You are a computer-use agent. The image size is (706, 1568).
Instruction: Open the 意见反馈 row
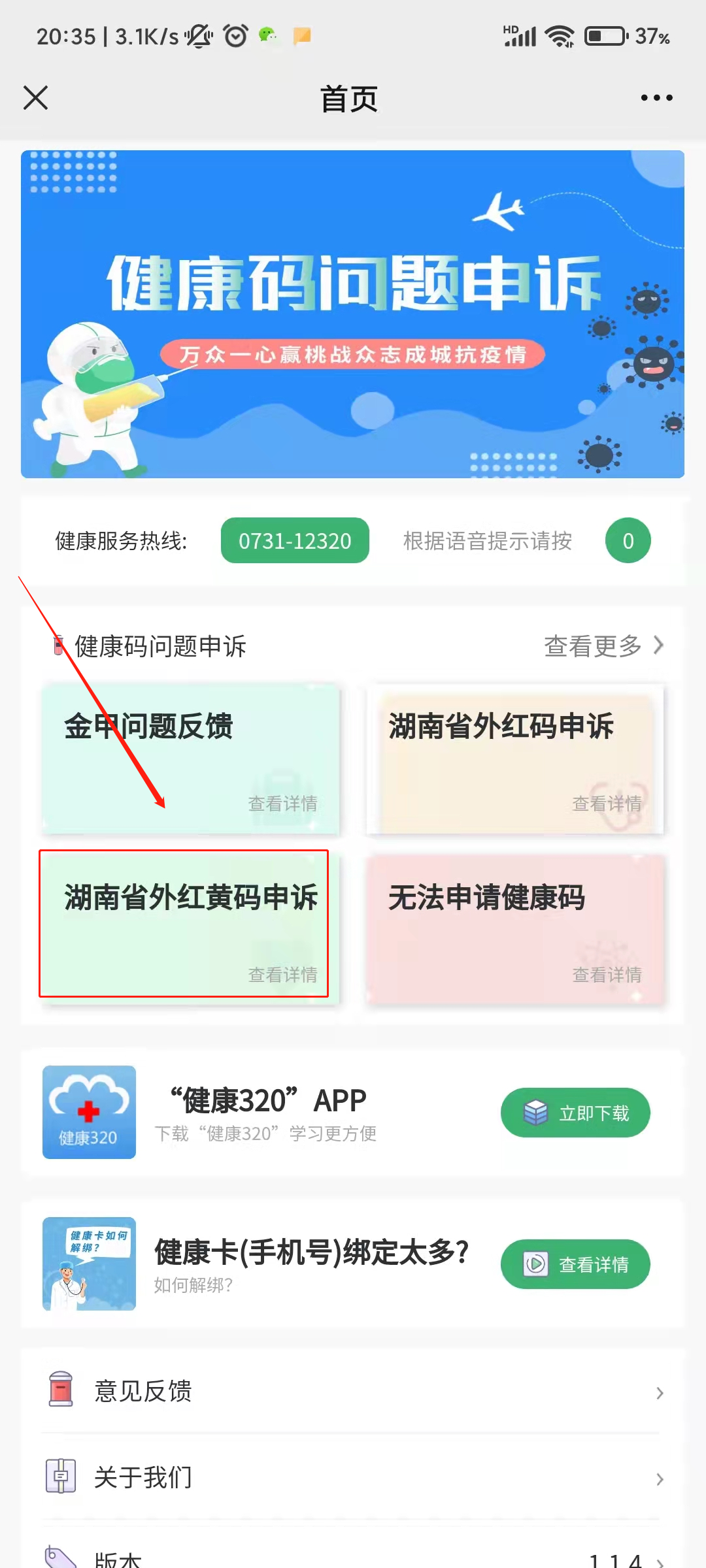pos(352,1392)
